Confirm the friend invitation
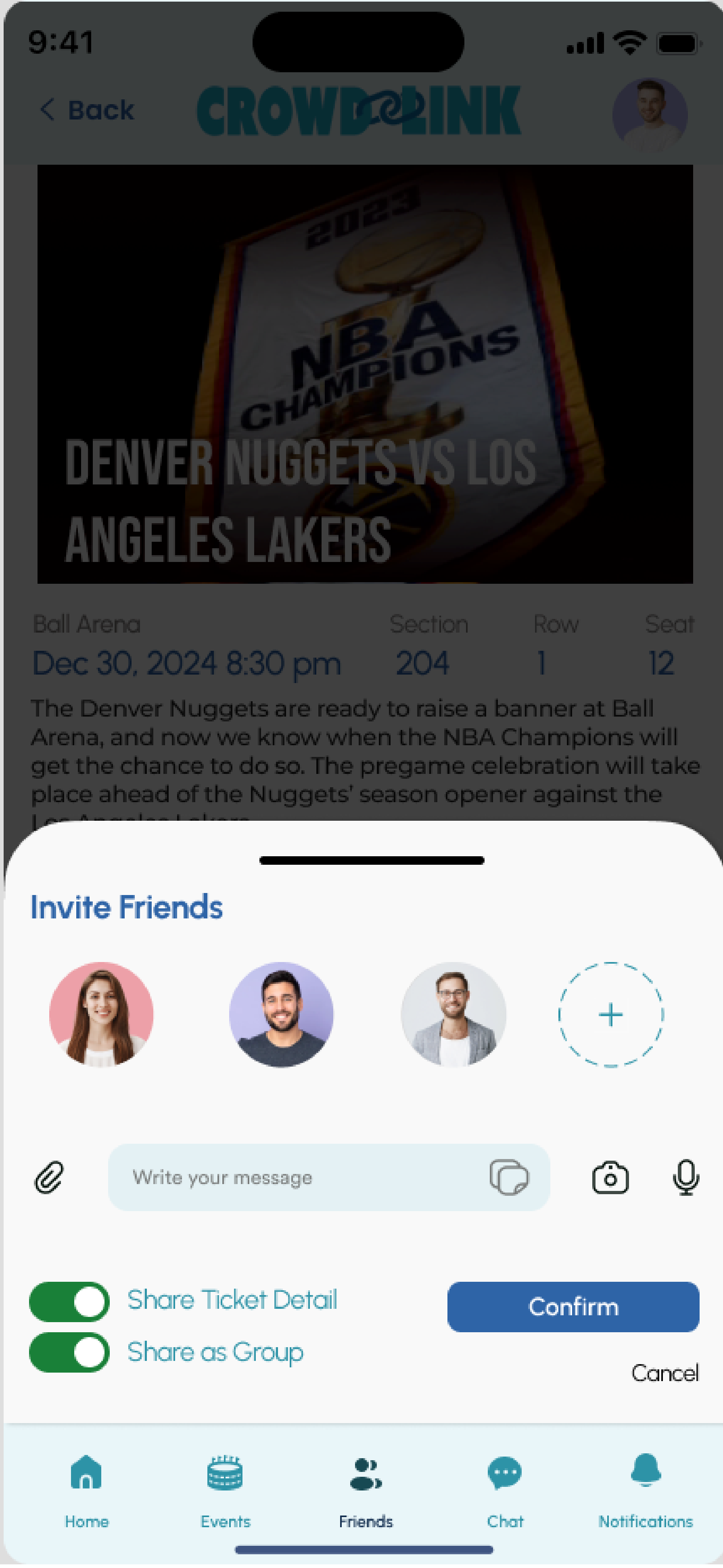The height and width of the screenshot is (1568, 723). tap(573, 1307)
